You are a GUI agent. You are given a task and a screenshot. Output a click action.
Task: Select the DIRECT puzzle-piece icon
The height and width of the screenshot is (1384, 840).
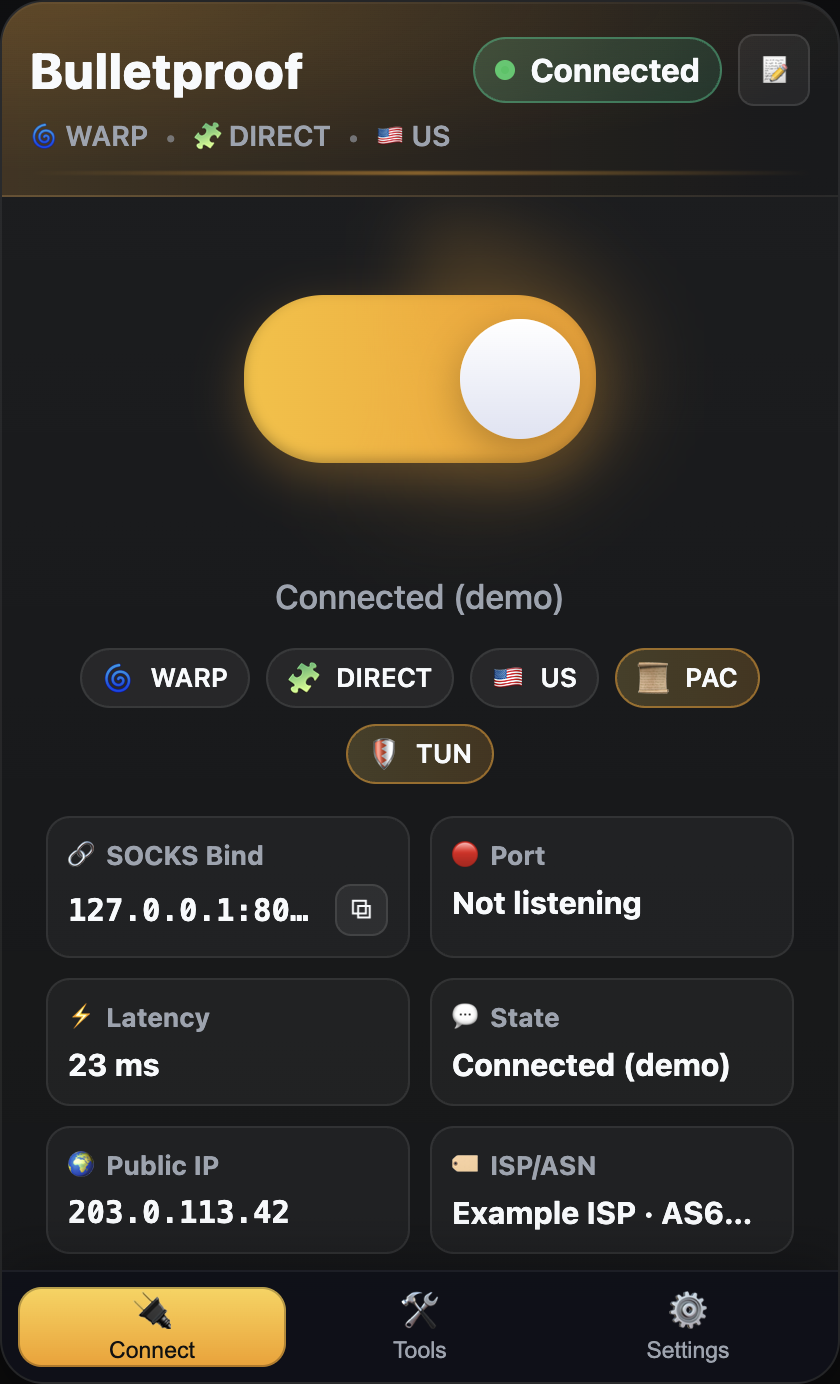tap(206, 135)
